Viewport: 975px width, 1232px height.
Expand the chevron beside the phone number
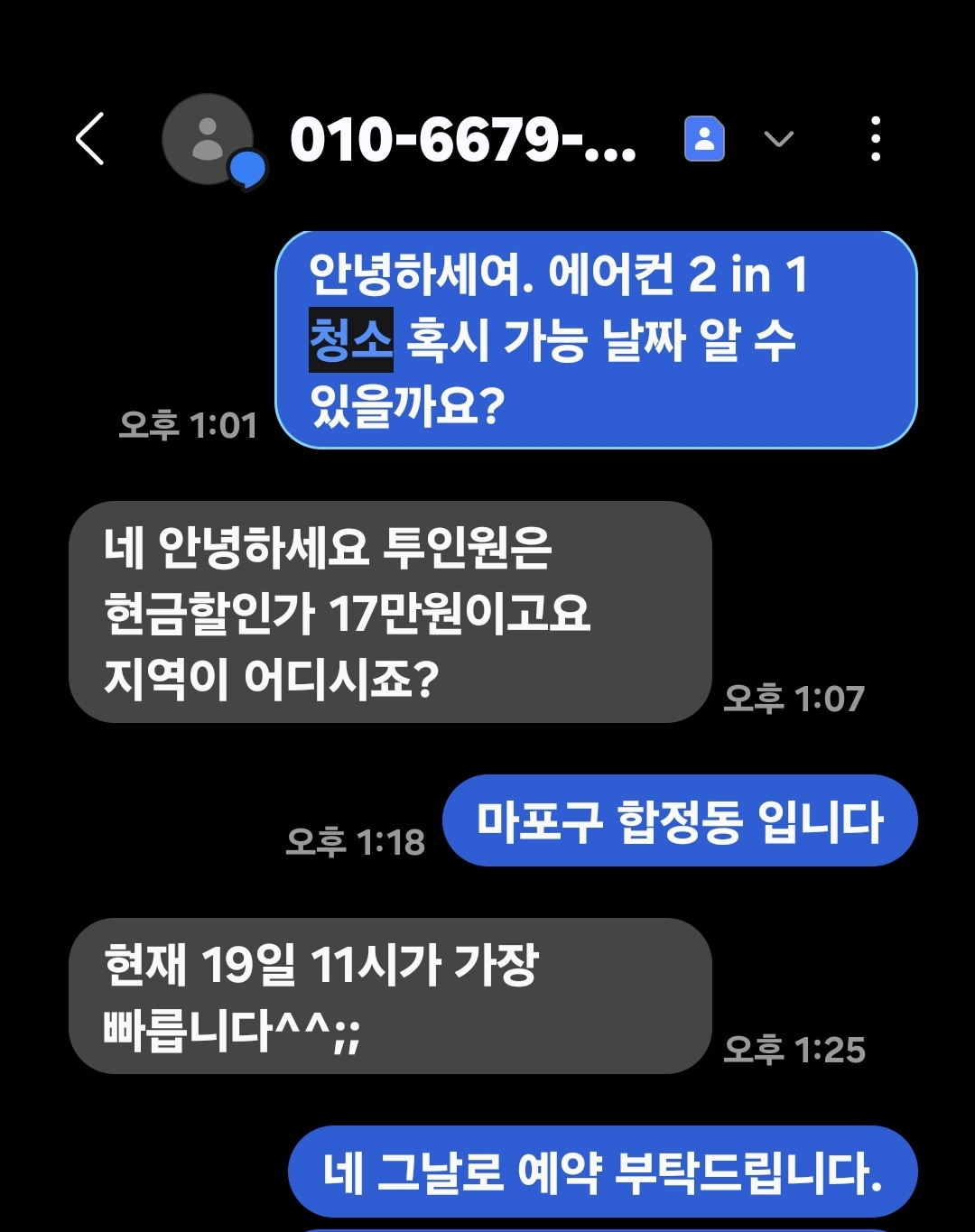pos(778,139)
